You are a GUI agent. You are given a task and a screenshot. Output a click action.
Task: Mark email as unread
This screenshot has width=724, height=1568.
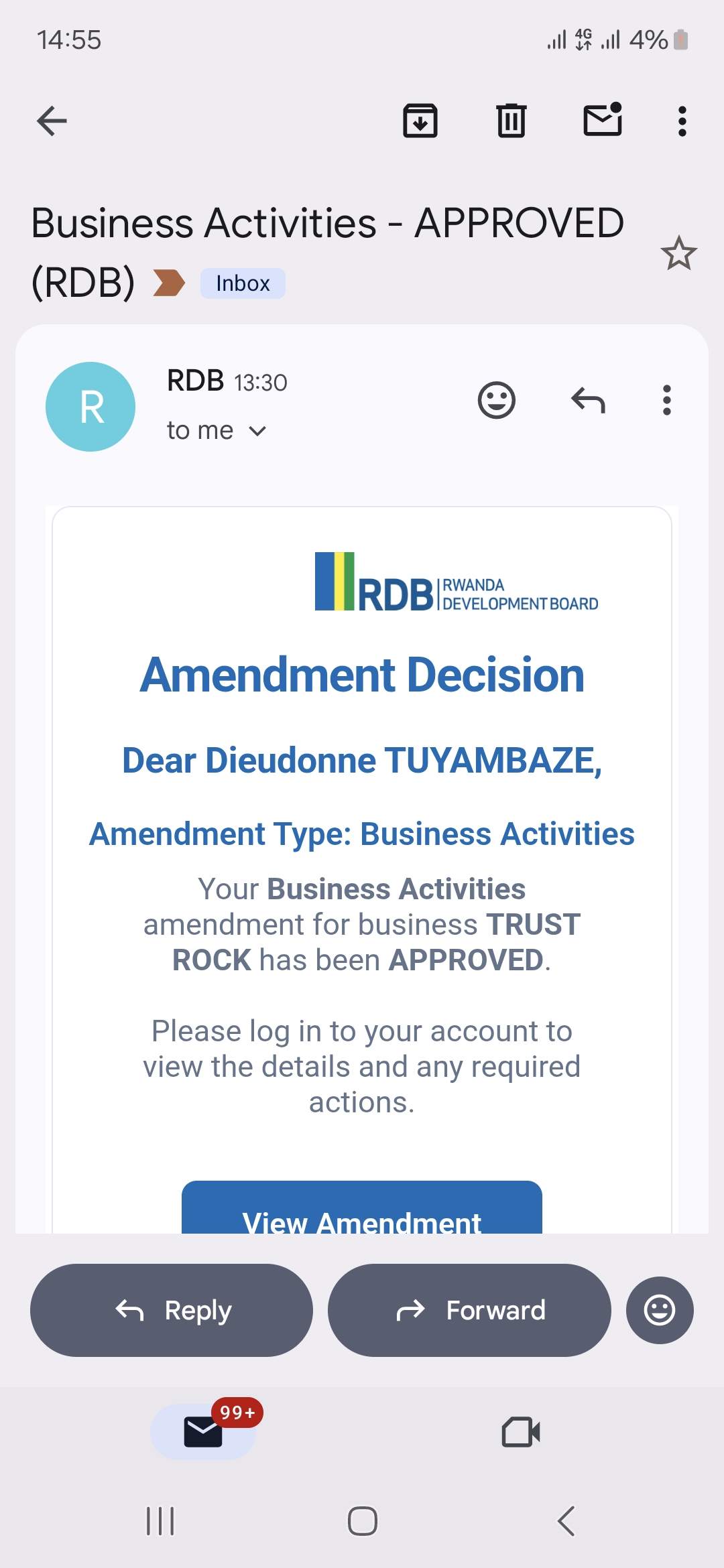(x=603, y=120)
